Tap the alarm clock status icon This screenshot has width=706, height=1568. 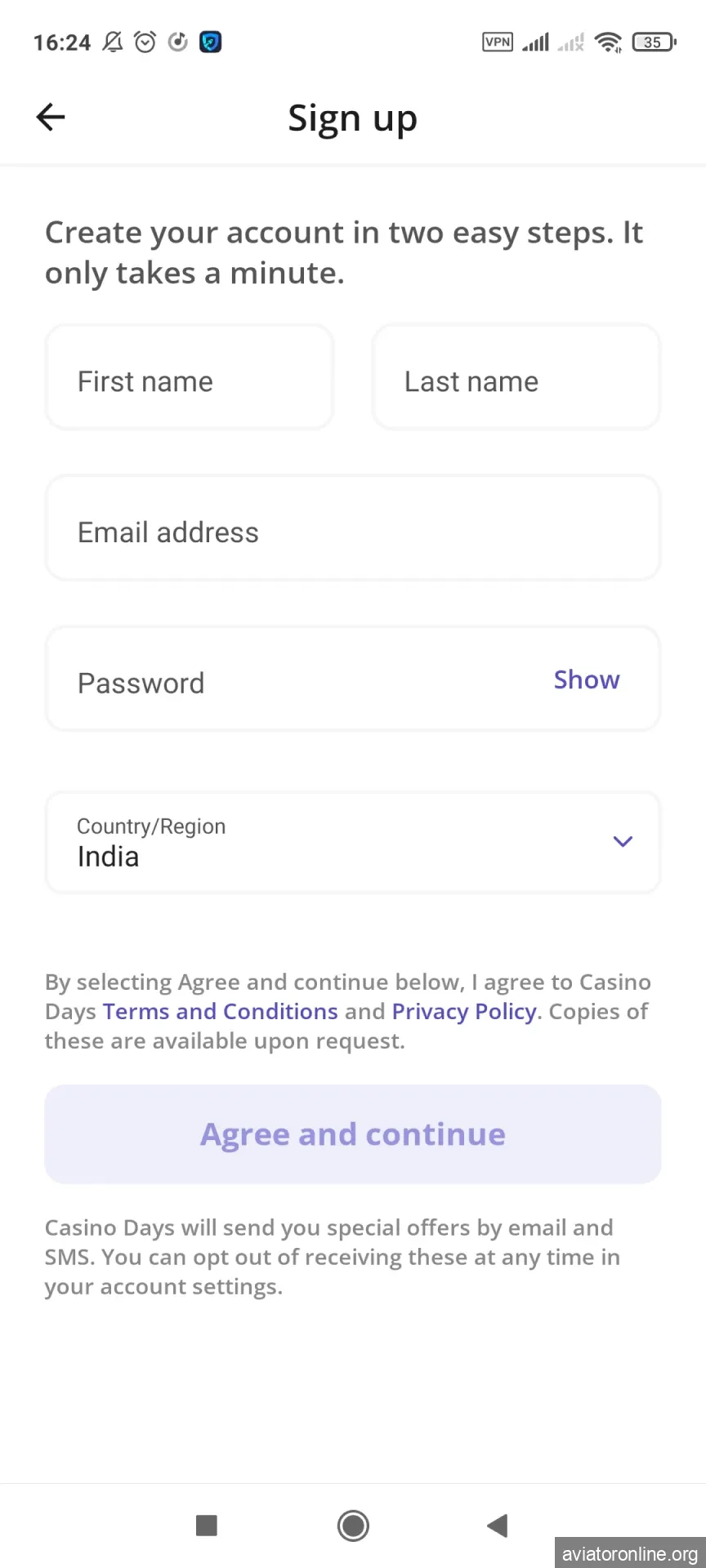click(x=145, y=42)
